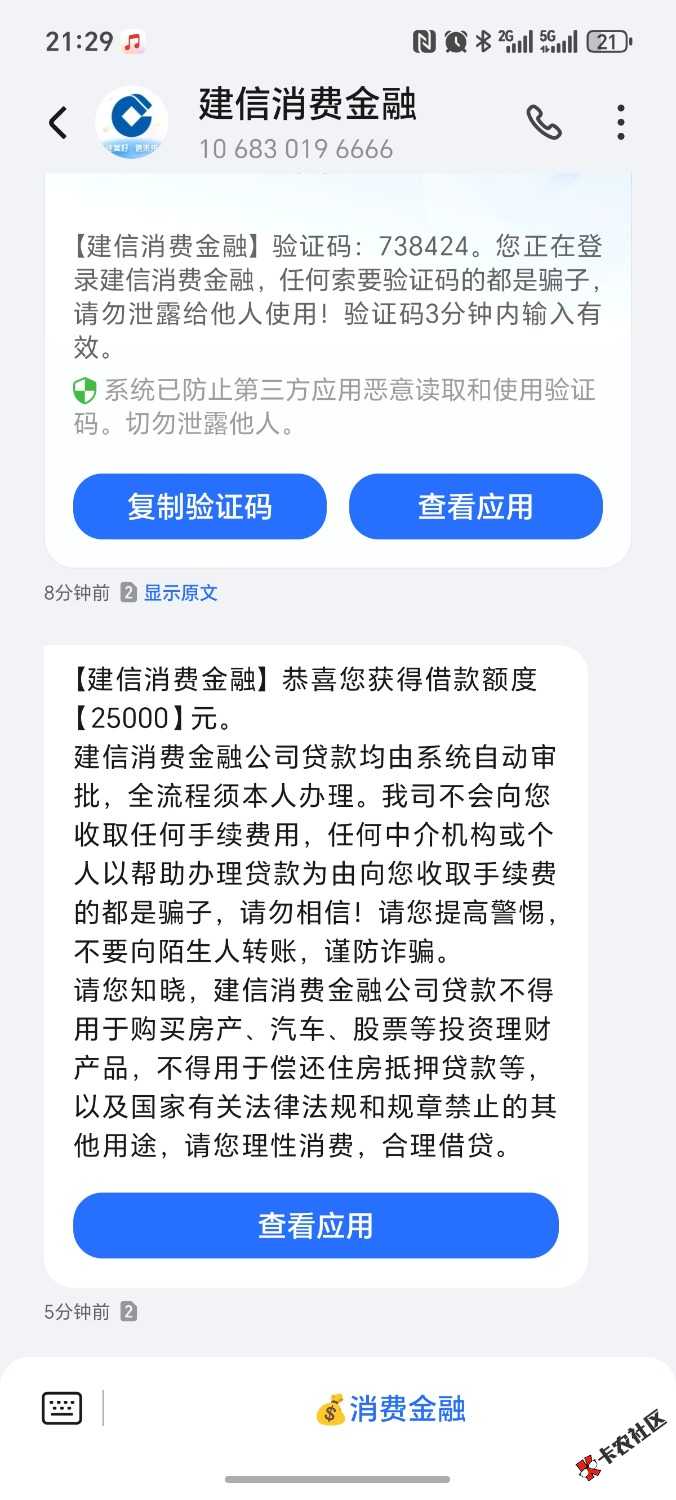
Task: Go back to the message list
Action: click(x=58, y=123)
